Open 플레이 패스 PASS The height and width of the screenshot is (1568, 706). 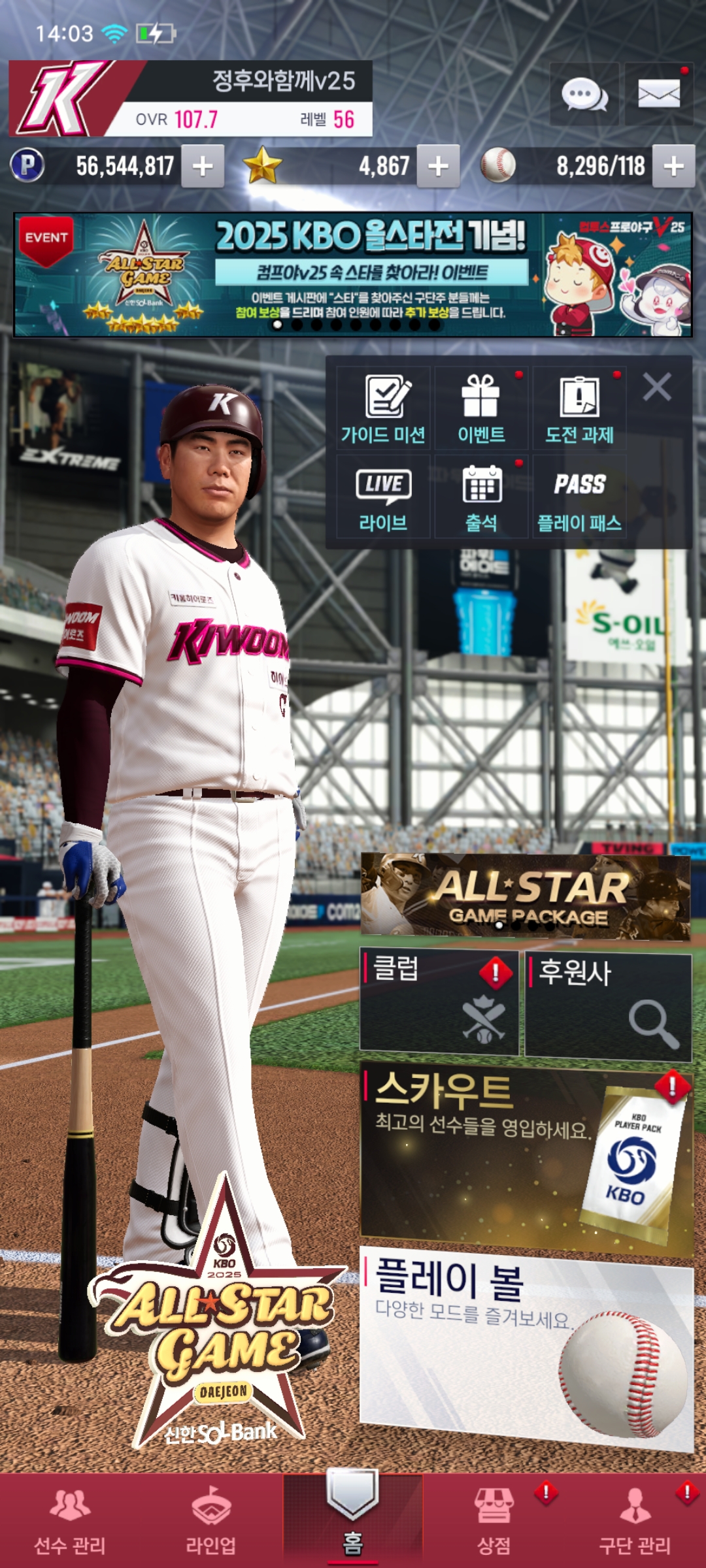(580, 497)
